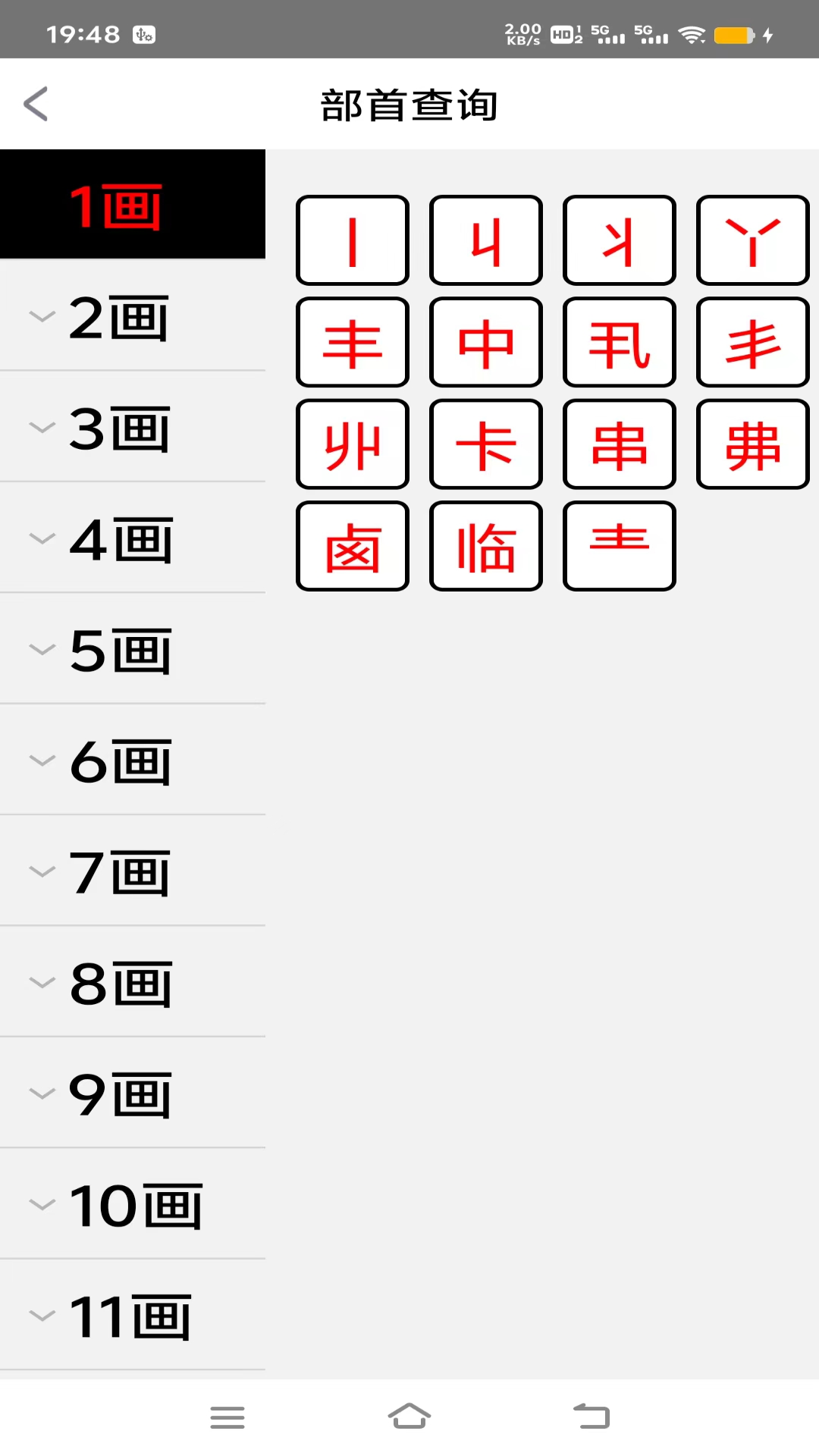
Task: Pick the 弗 character tile
Action: [x=753, y=444]
